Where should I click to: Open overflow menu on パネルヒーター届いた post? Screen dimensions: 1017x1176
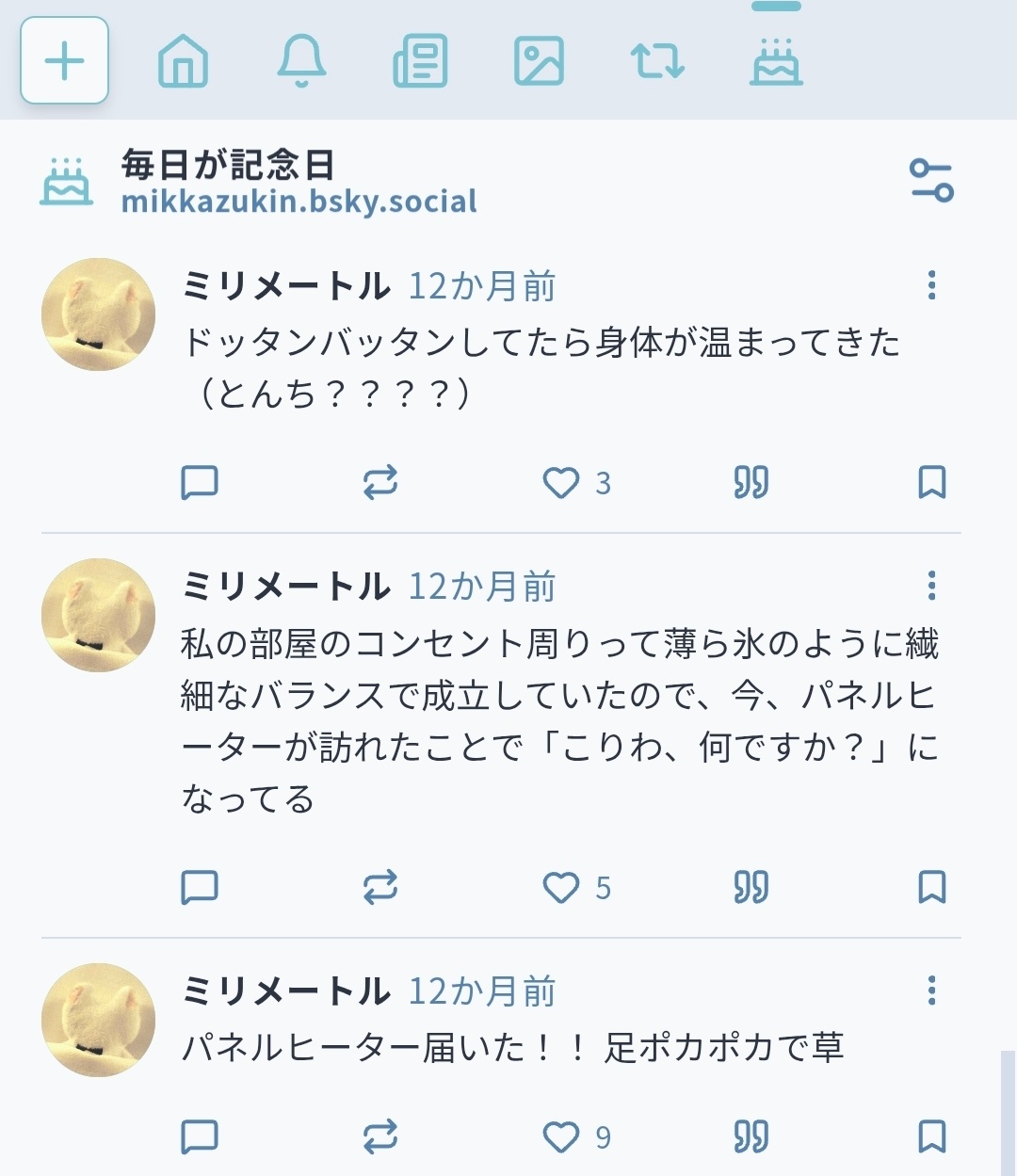click(x=931, y=991)
